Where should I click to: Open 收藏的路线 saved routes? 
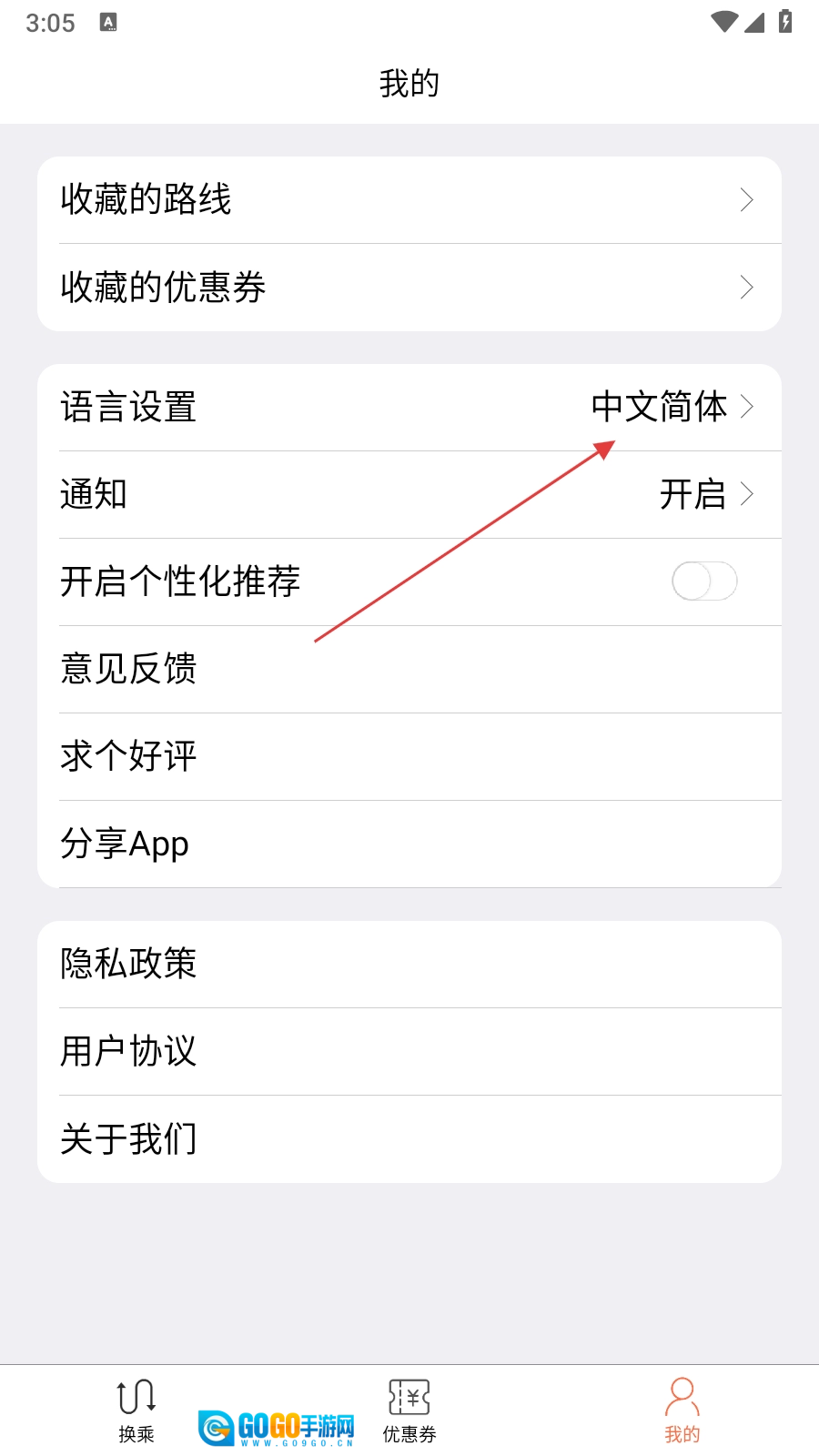pos(409,200)
